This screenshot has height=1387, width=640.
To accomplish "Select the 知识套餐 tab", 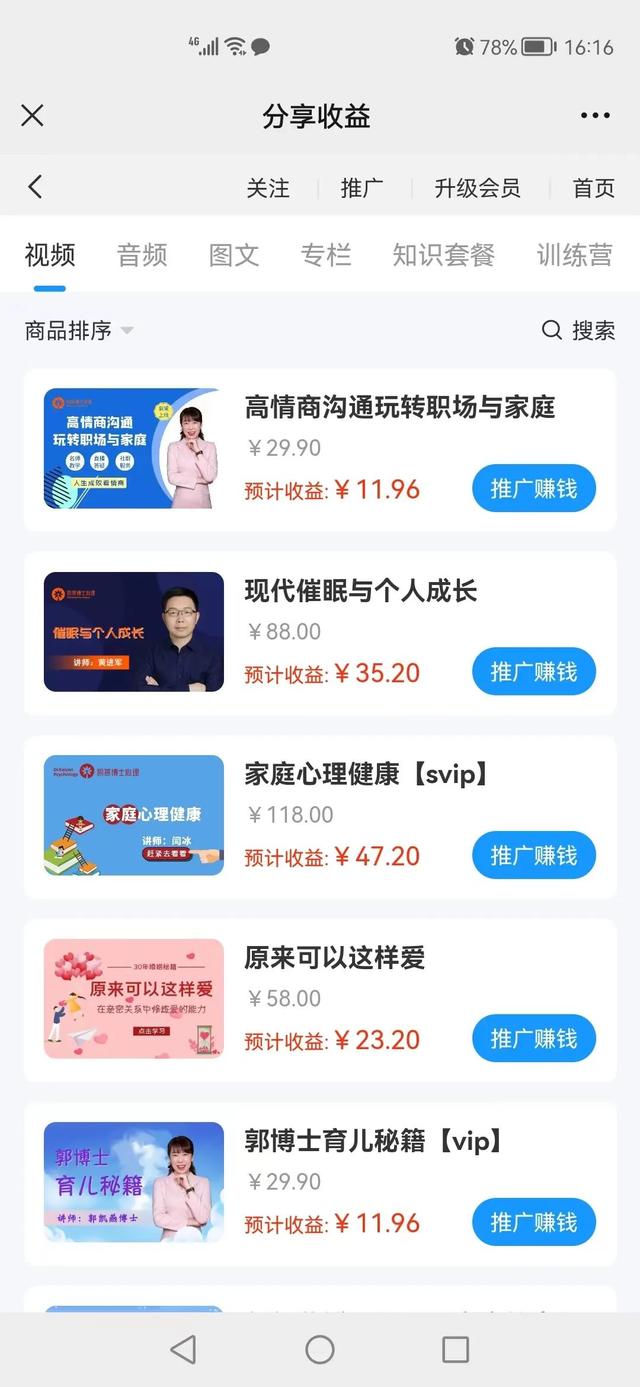I will coord(443,255).
